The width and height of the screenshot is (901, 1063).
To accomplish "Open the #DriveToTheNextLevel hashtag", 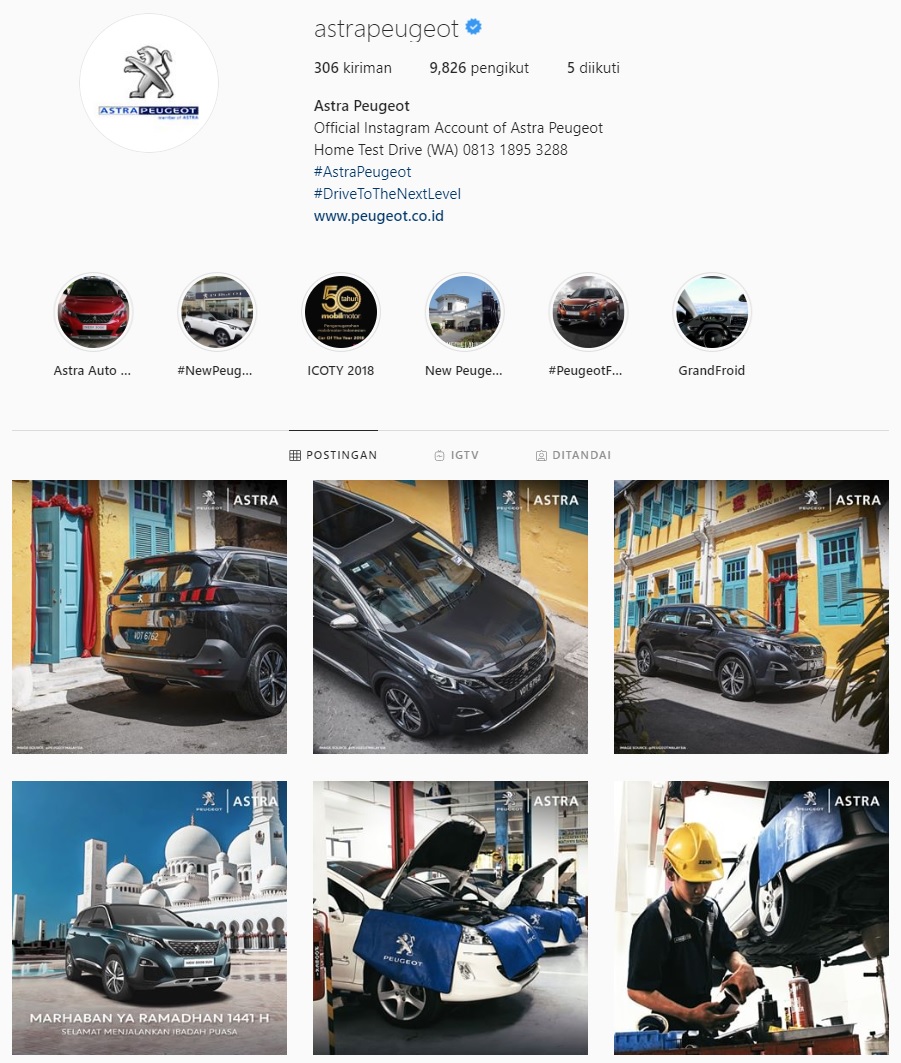I will pos(387,194).
